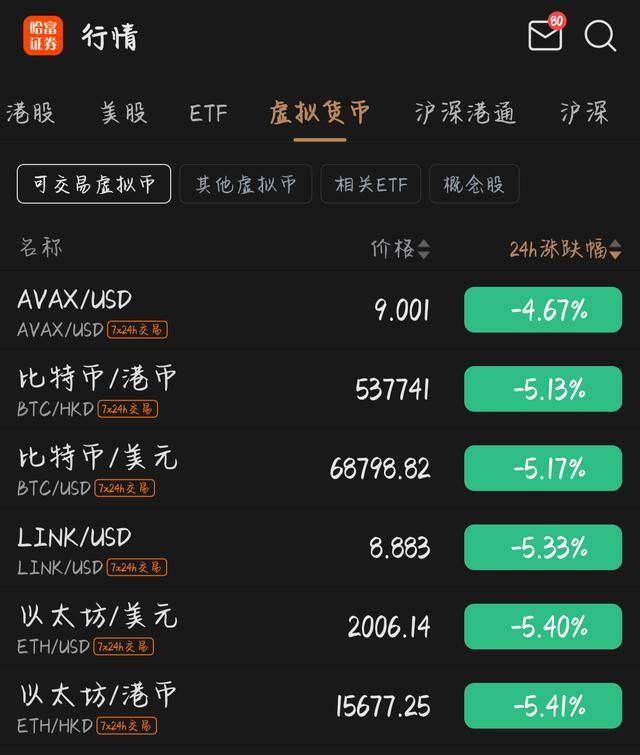
Task: Open the AVAX/USD quote row
Action: coord(240,311)
